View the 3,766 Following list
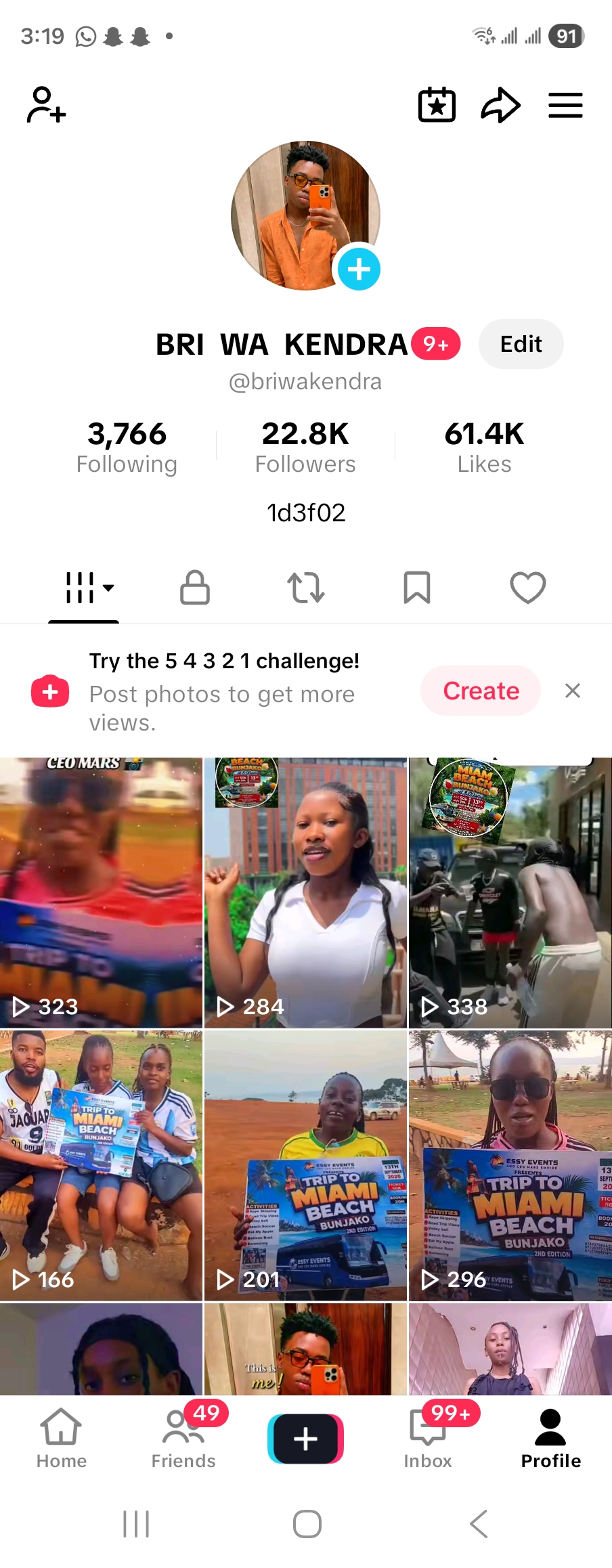Viewport: 612px width, 1568px height. [127, 447]
